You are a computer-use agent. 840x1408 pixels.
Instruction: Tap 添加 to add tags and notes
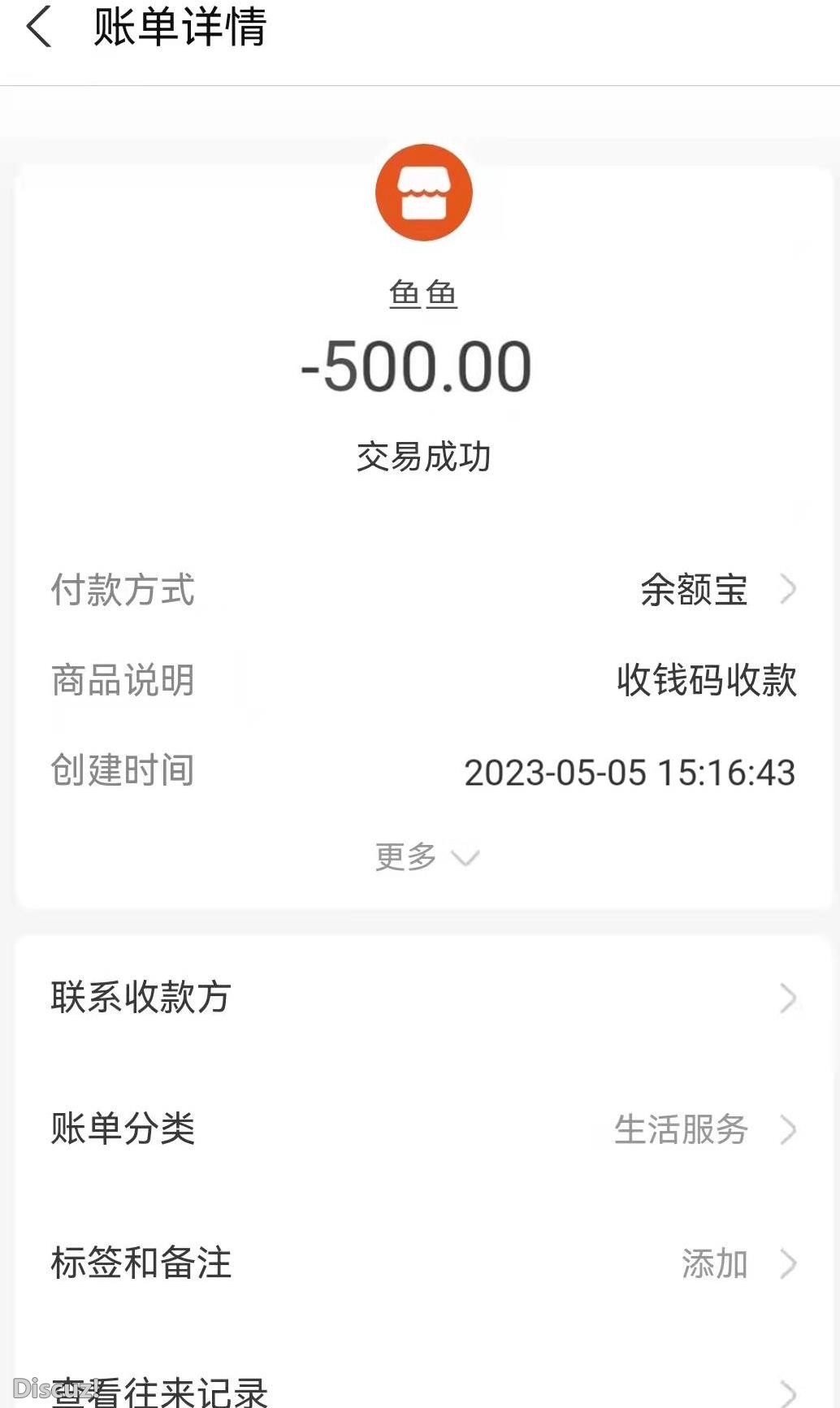click(x=716, y=1264)
